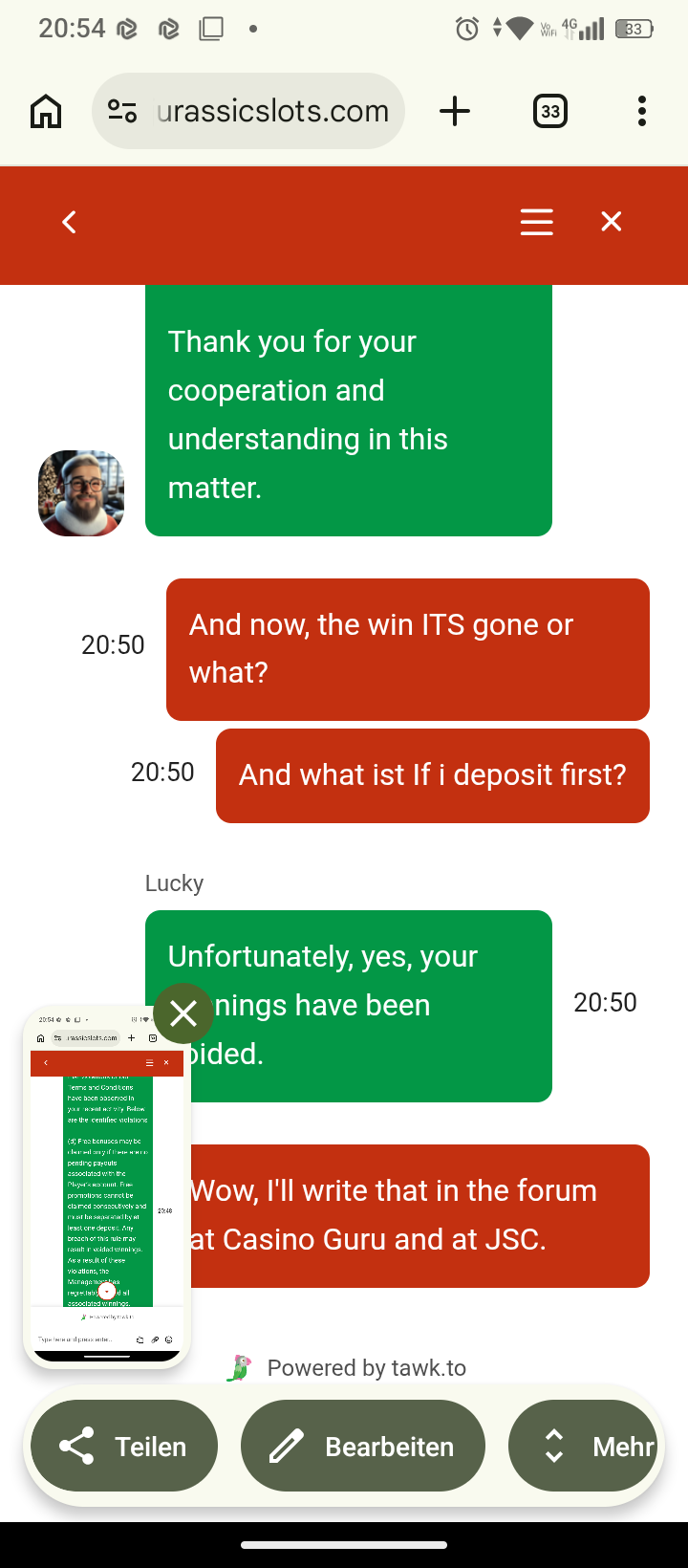The image size is (688, 1568).
Task: Show the 33 open tabs
Action: point(549,112)
